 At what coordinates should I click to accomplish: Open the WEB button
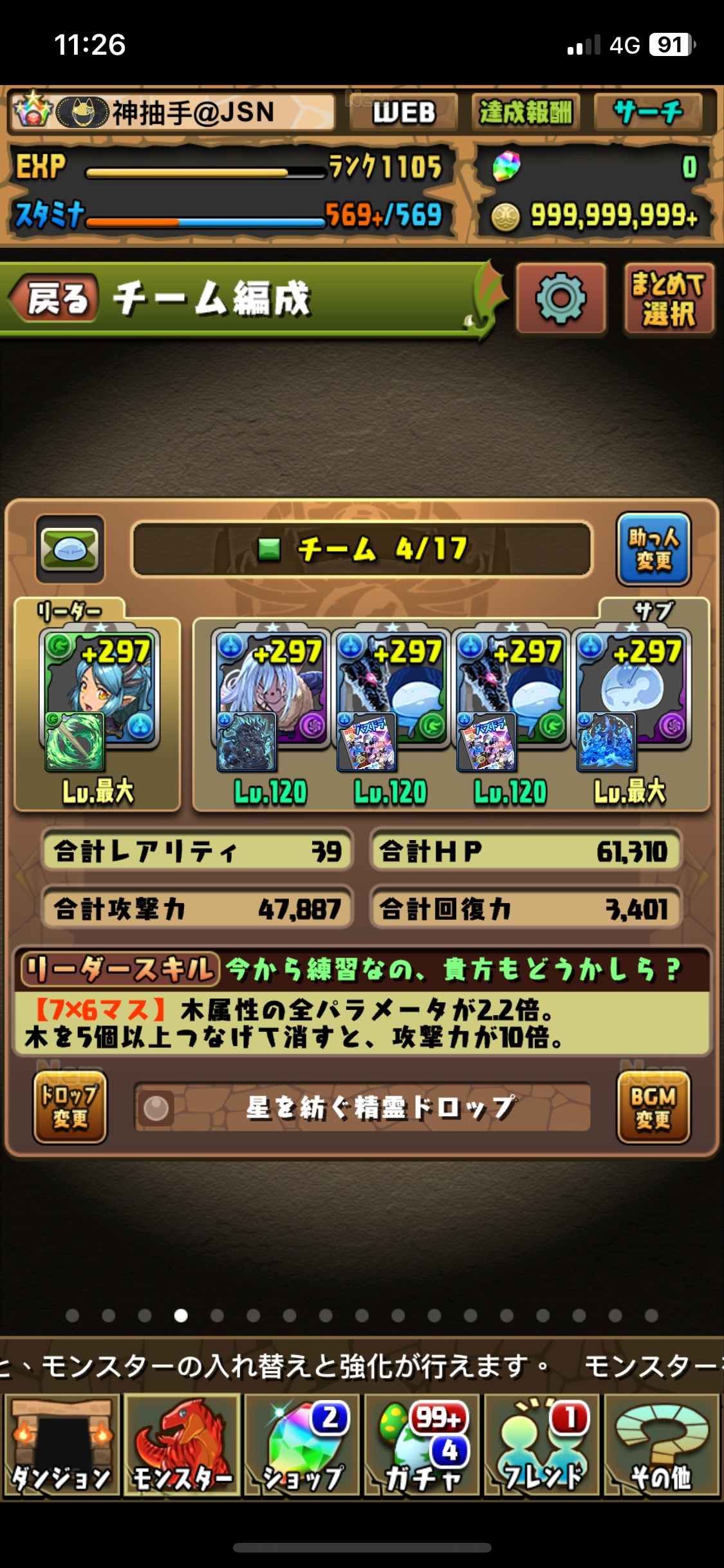(404, 113)
